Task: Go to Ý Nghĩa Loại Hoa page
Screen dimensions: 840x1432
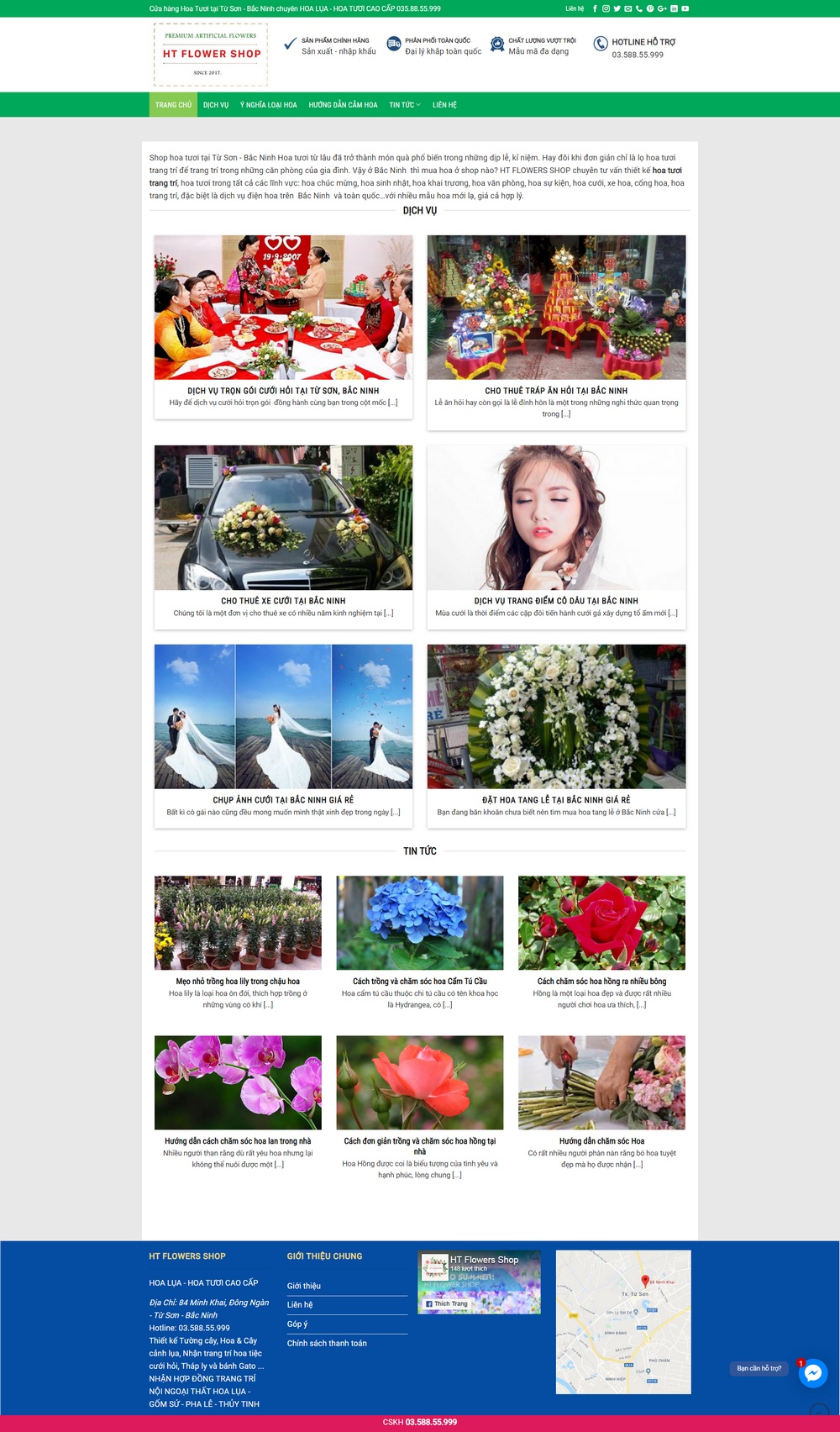Action: click(x=269, y=105)
